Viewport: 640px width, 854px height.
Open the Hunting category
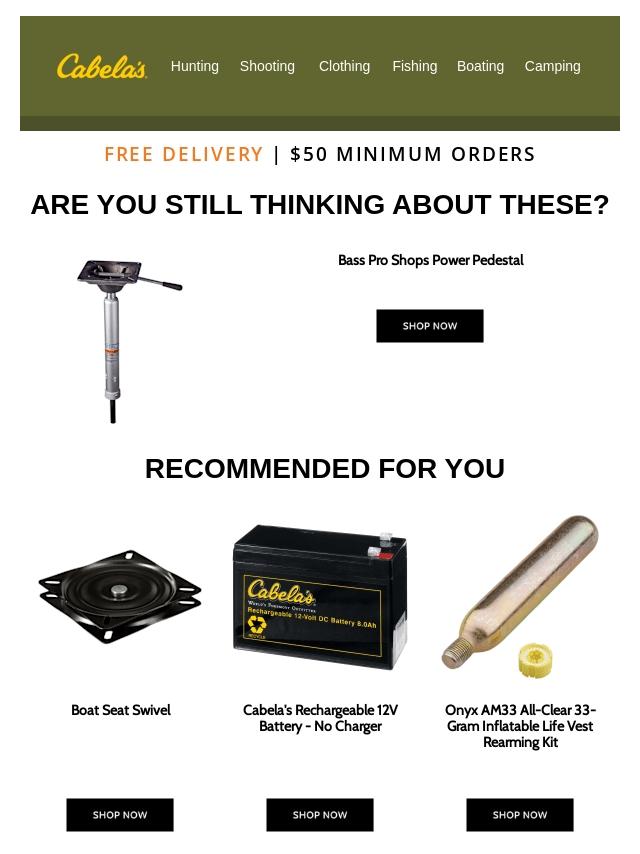(x=194, y=66)
